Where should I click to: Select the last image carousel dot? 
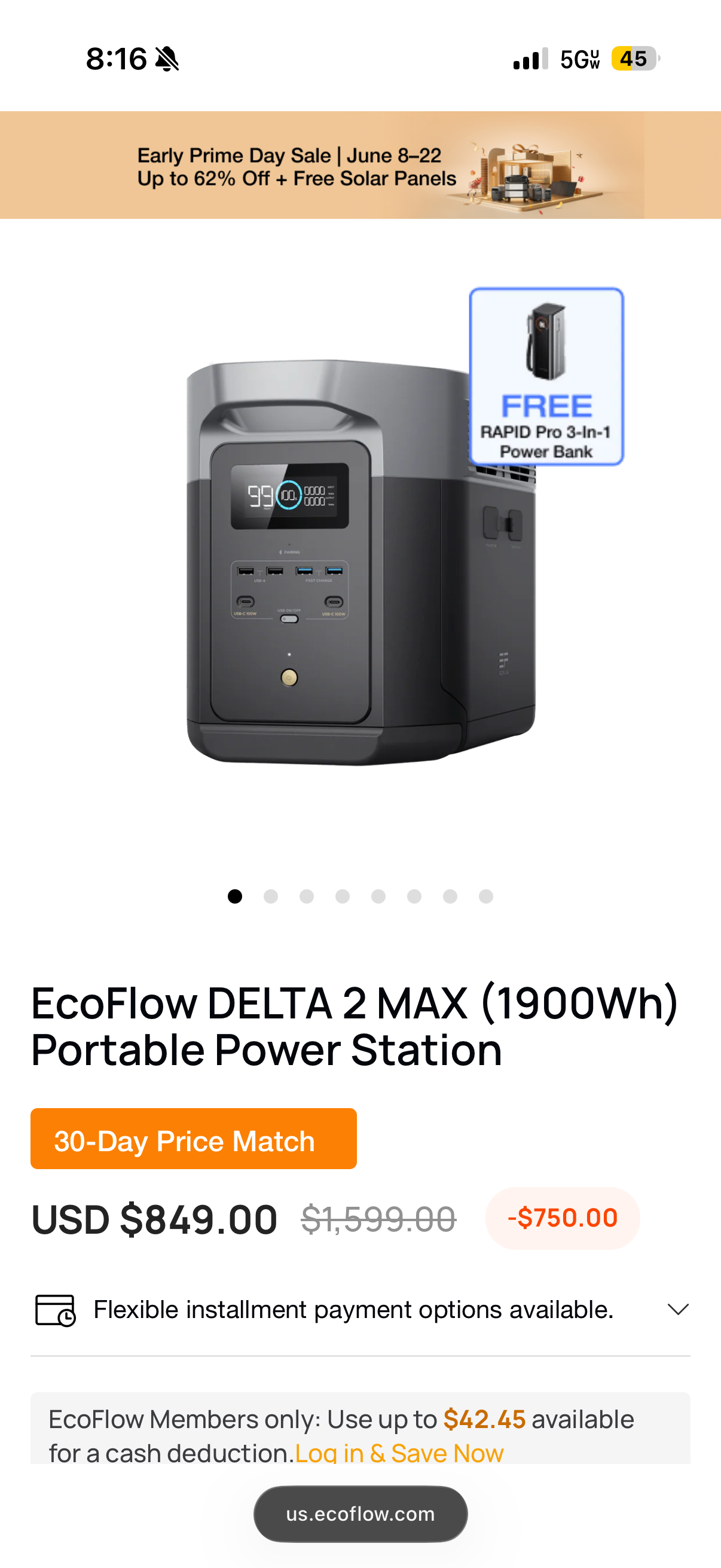tap(485, 896)
